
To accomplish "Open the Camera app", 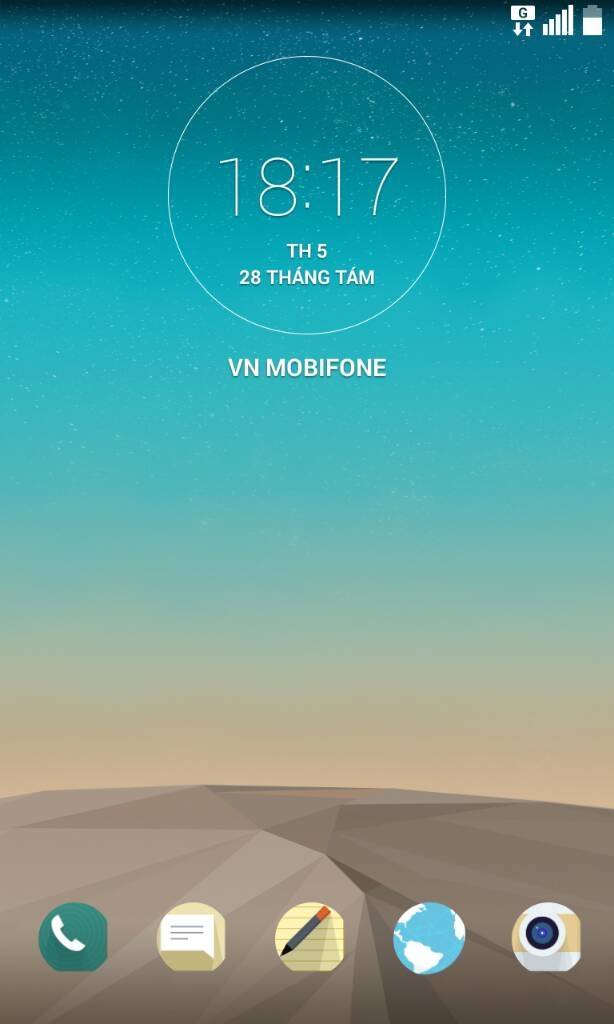I will pyautogui.click(x=546, y=938).
